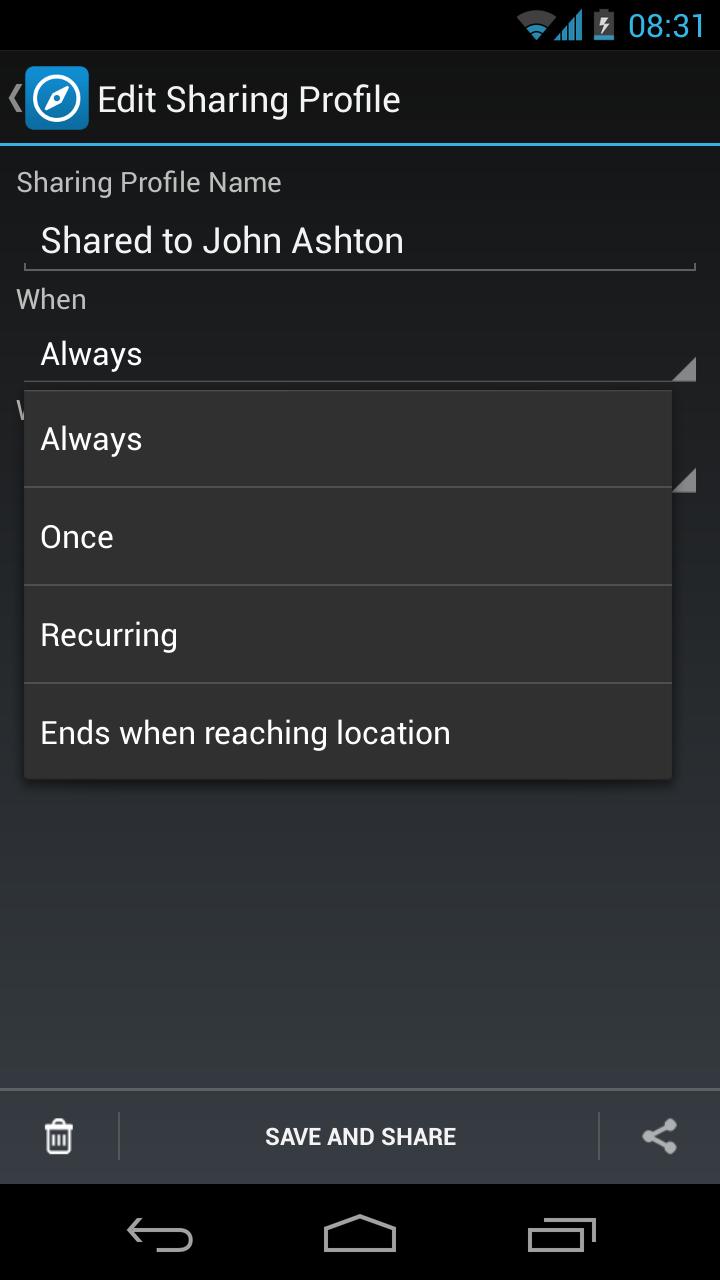720x1280 pixels.
Task: Select the Always option in the list
Action: [x=347, y=439]
